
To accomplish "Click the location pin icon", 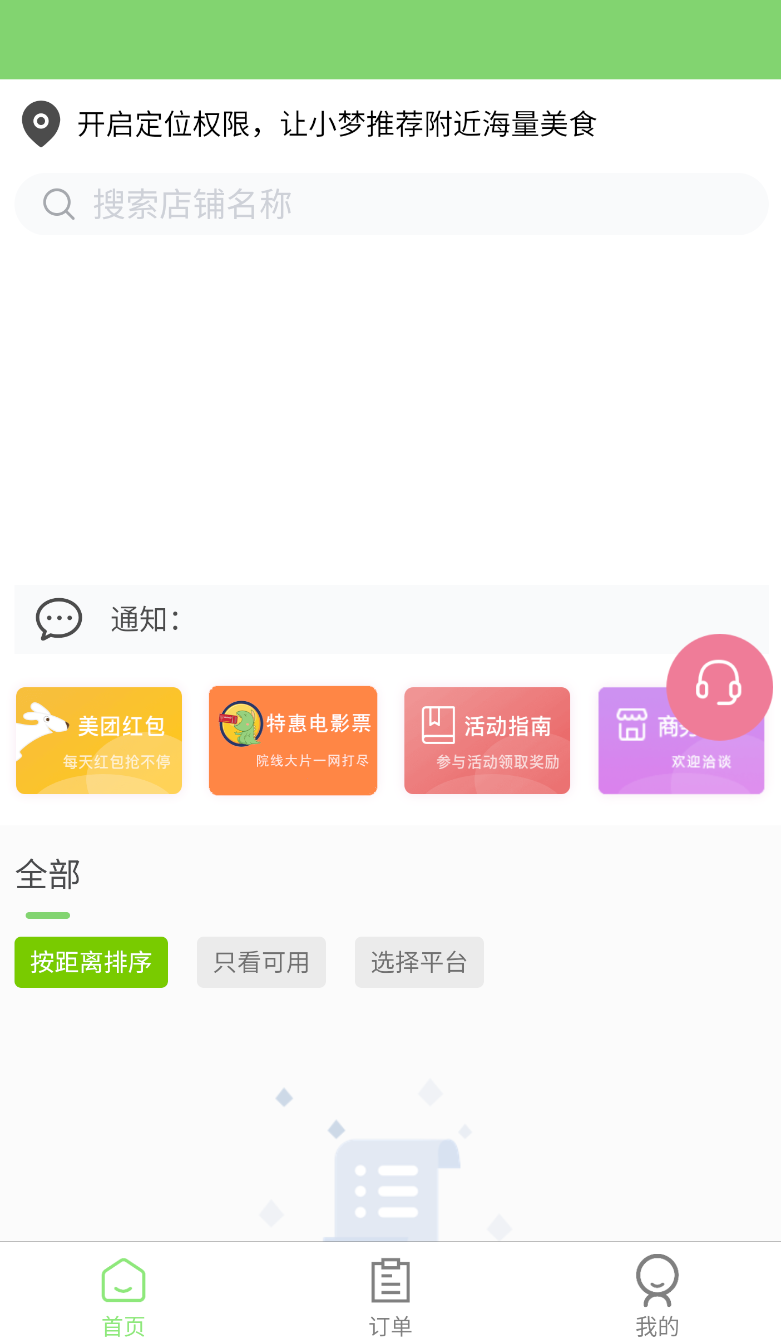I will [x=40, y=124].
